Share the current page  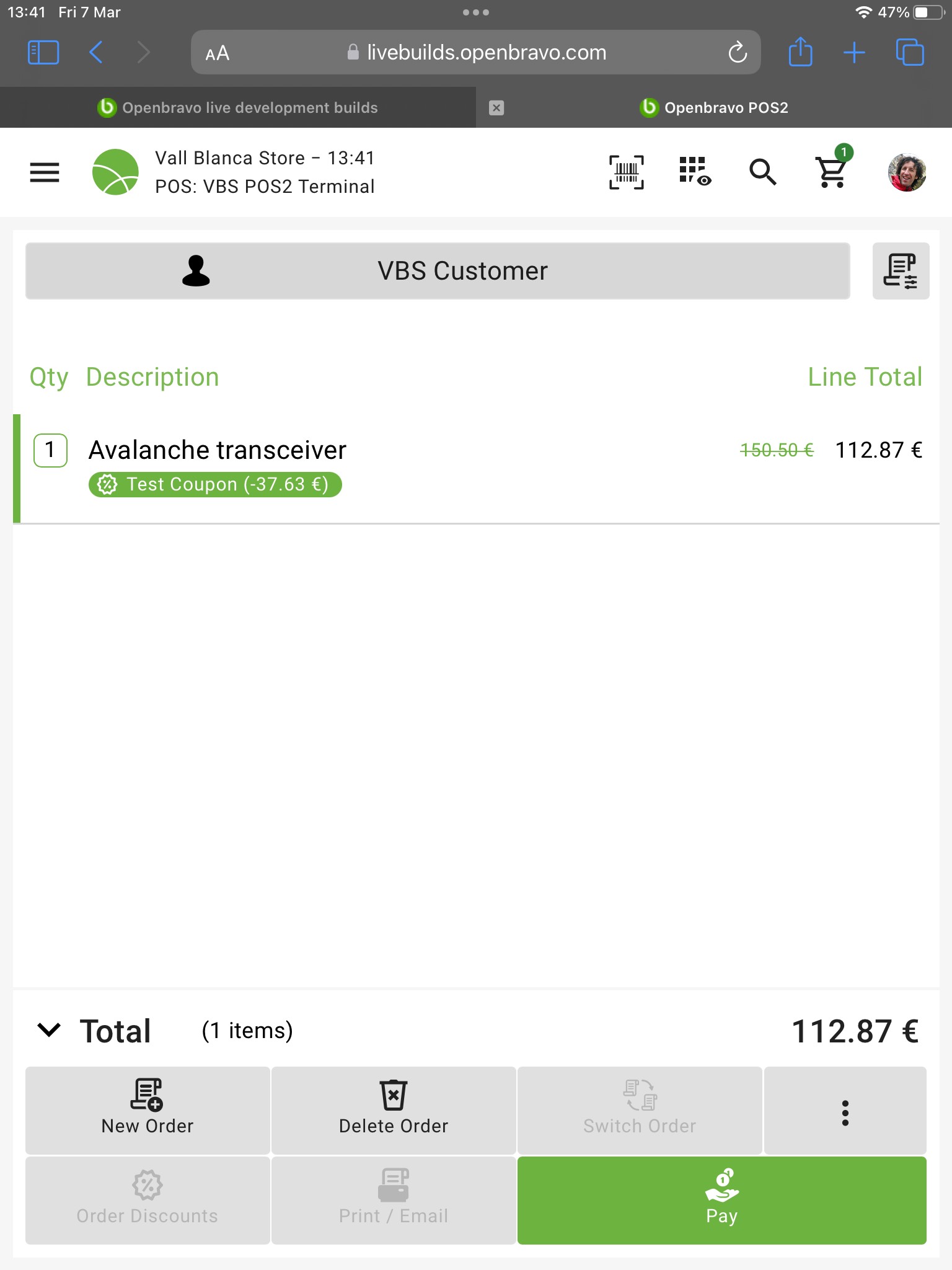800,53
